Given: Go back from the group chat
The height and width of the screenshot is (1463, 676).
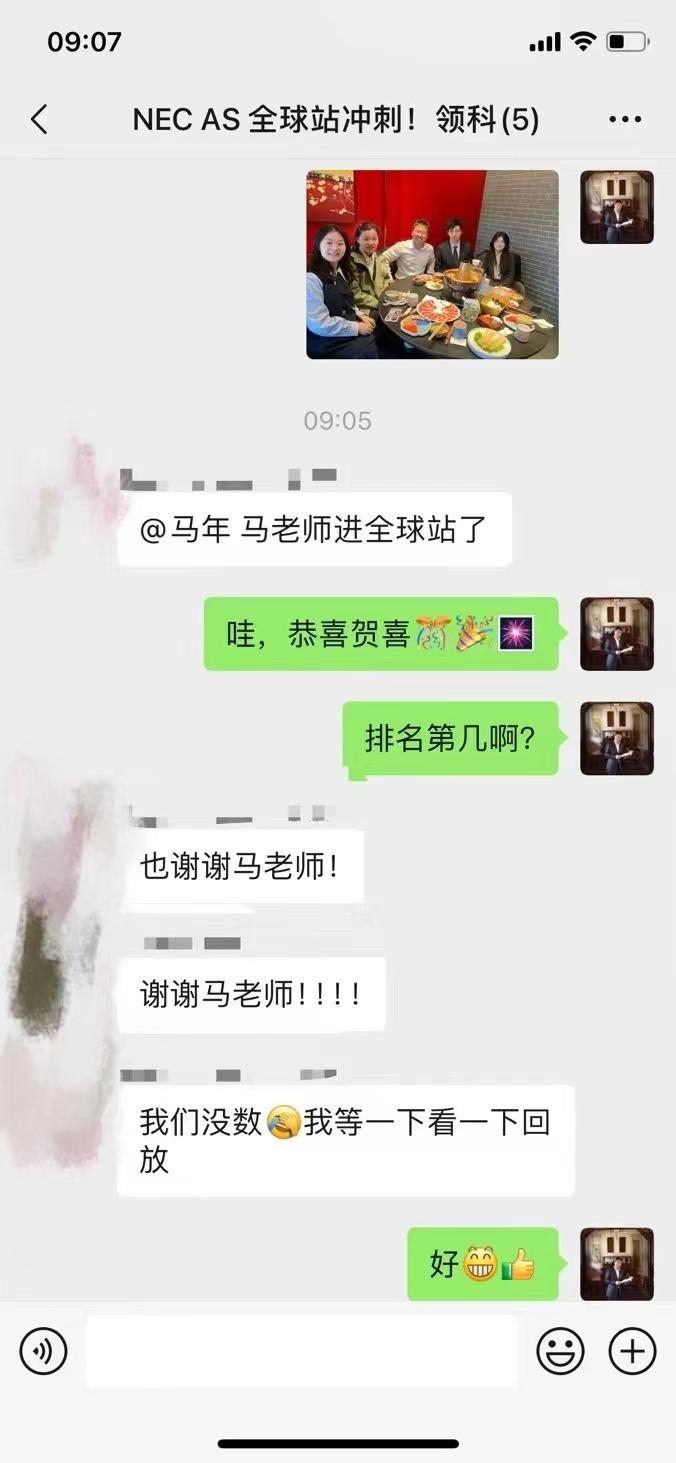Looking at the screenshot, I should tap(39, 120).
